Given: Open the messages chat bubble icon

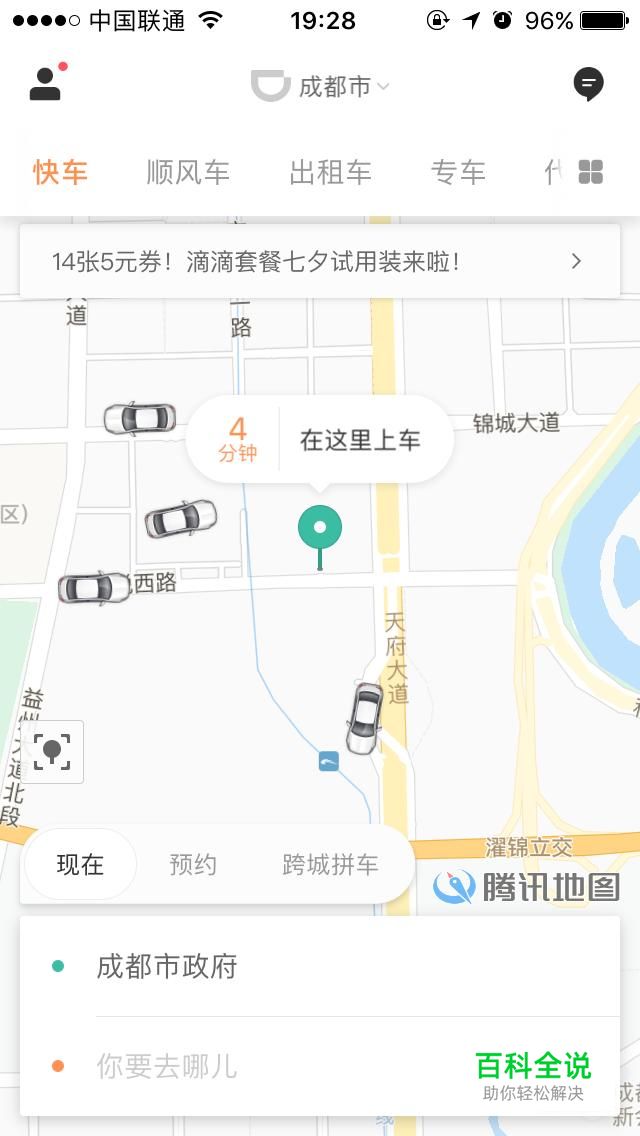Looking at the screenshot, I should (588, 84).
